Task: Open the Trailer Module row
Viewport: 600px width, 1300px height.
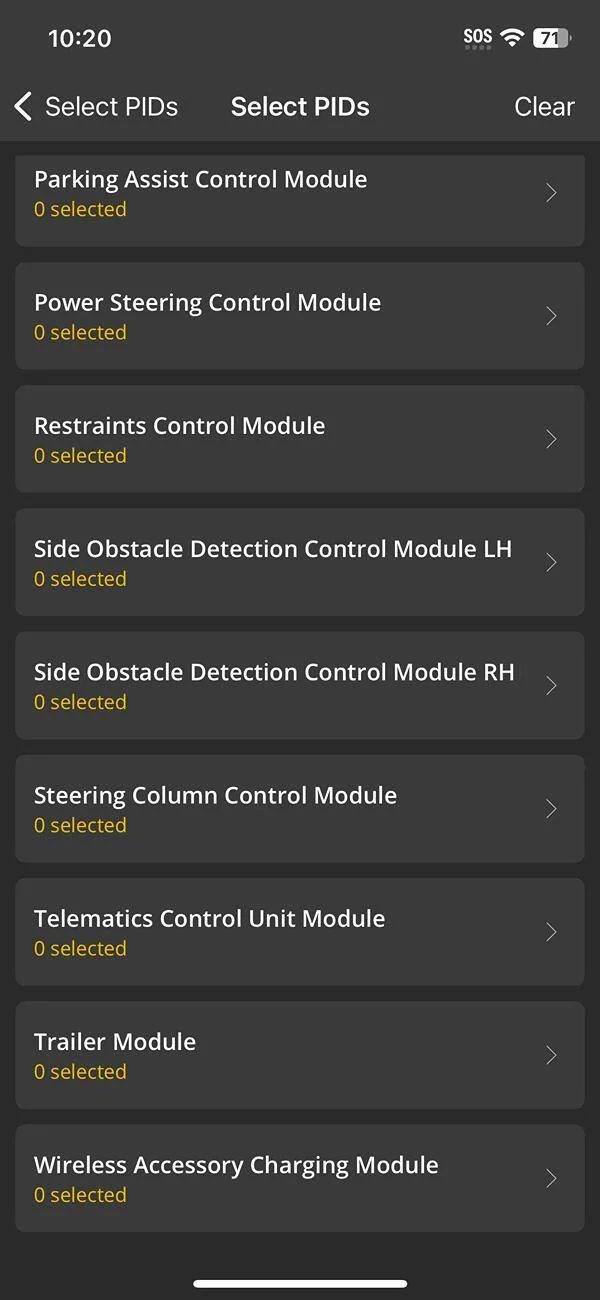Action: pos(299,1055)
